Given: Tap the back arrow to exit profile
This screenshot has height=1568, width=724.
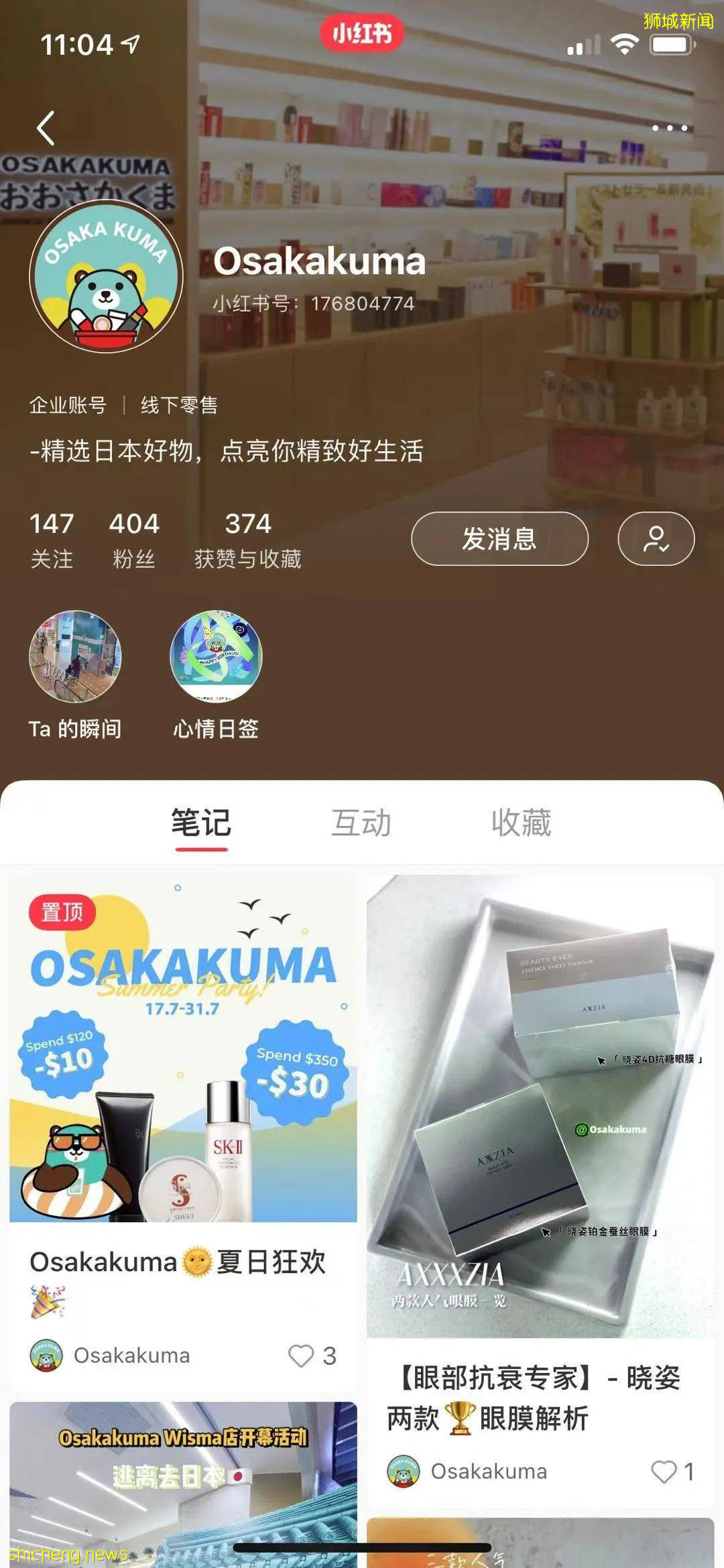Looking at the screenshot, I should pos(45,126).
